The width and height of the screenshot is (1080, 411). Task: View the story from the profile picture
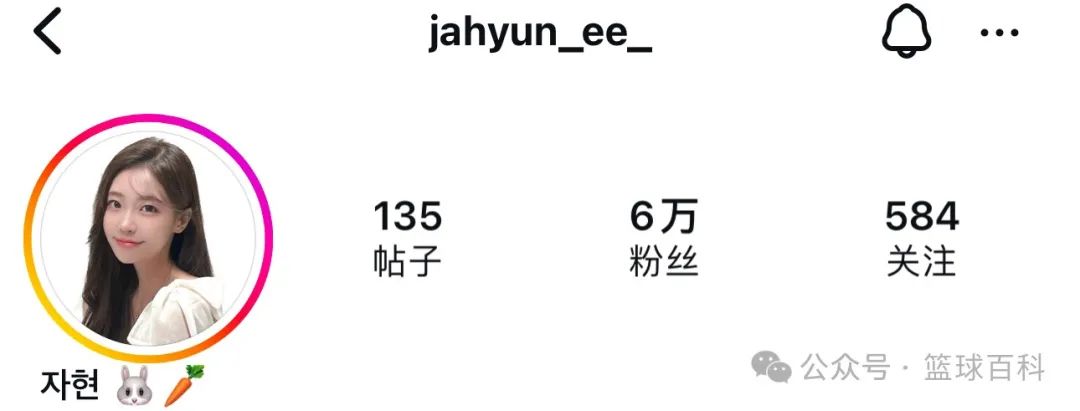148,238
